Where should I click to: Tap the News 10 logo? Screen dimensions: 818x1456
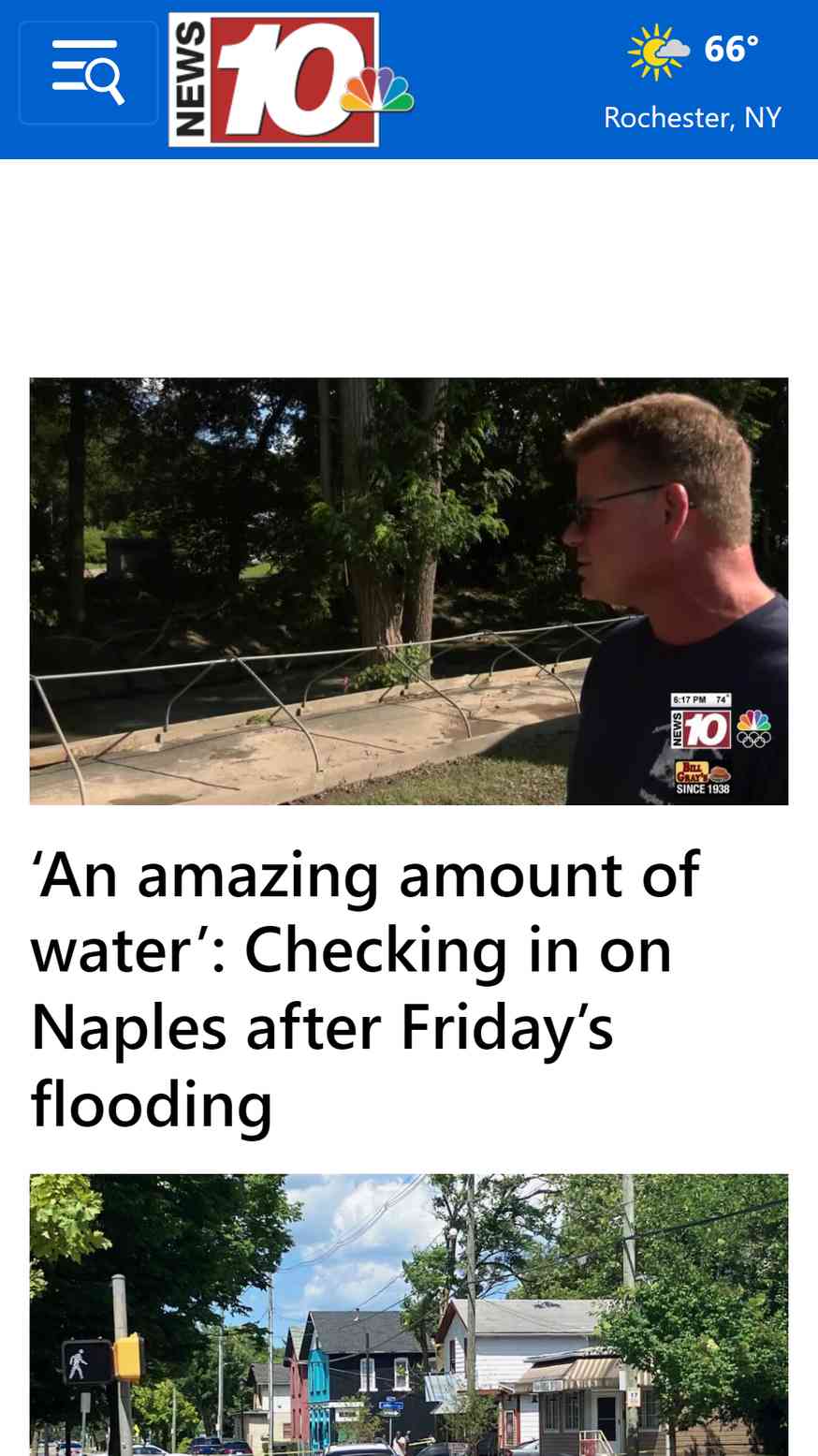pyautogui.click(x=291, y=80)
